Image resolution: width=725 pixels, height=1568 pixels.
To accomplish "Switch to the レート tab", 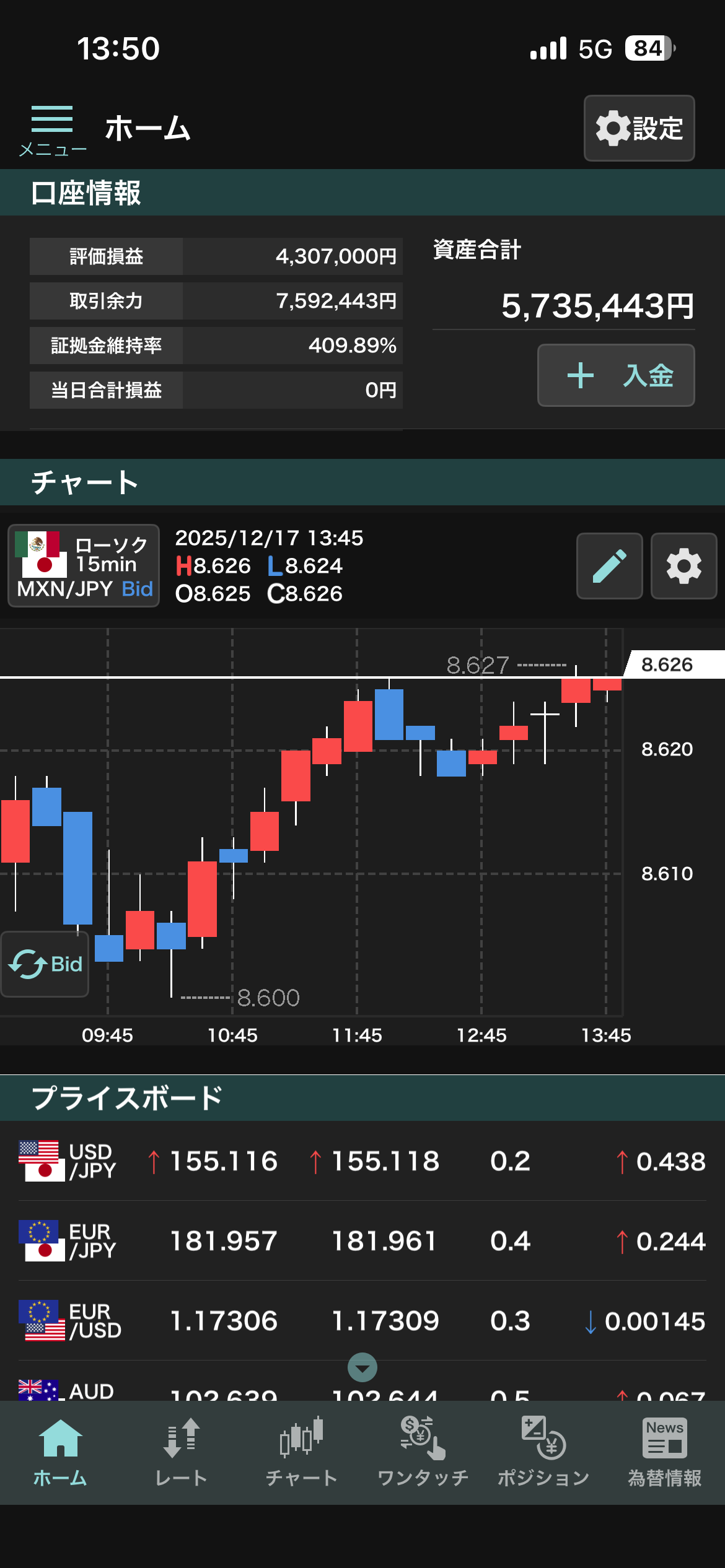I will 181,1453.
